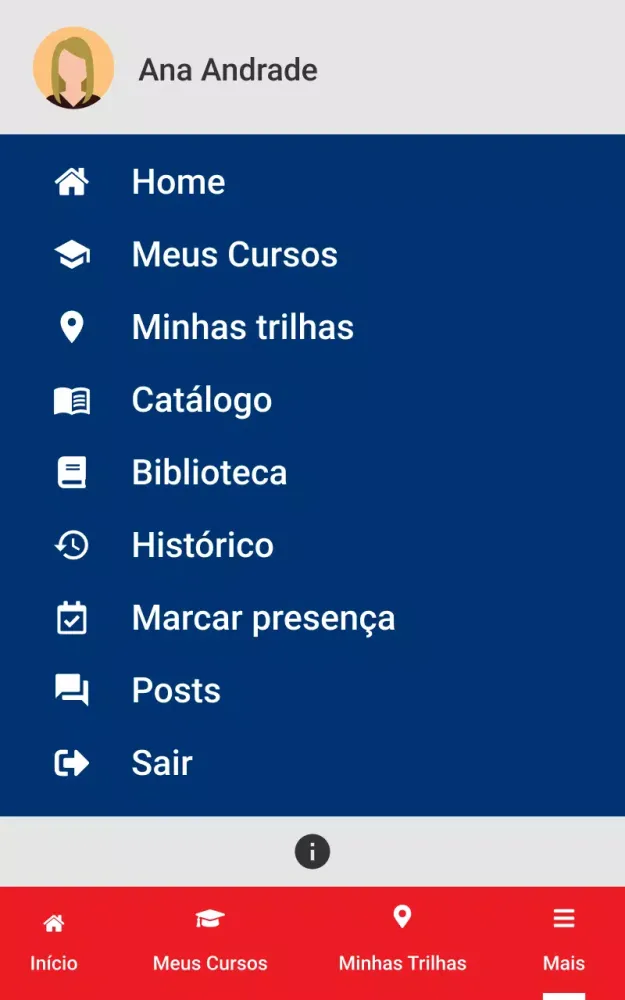Open the Catálogo menu item

[x=201, y=400]
